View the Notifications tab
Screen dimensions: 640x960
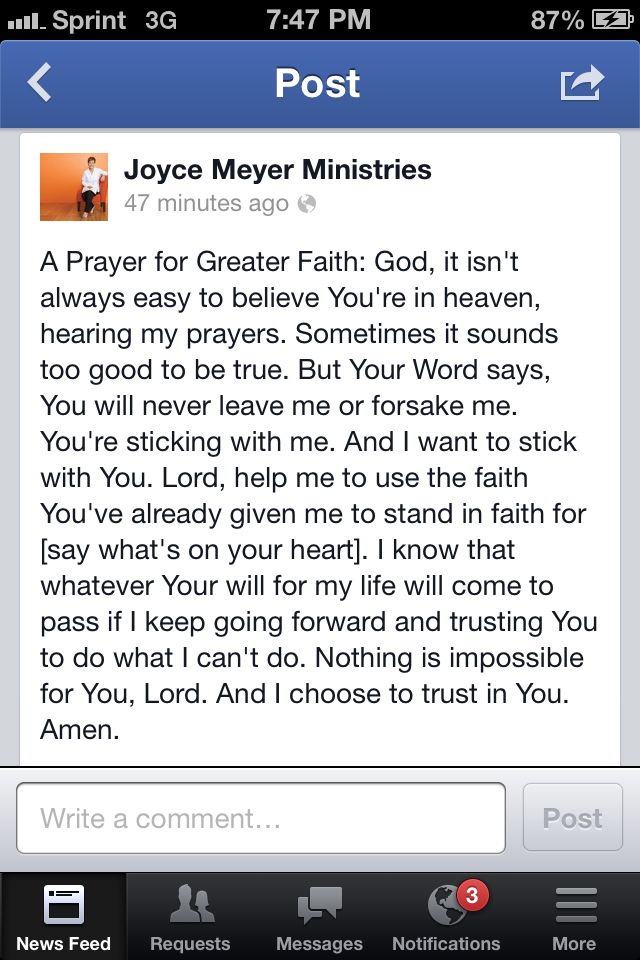click(x=446, y=916)
